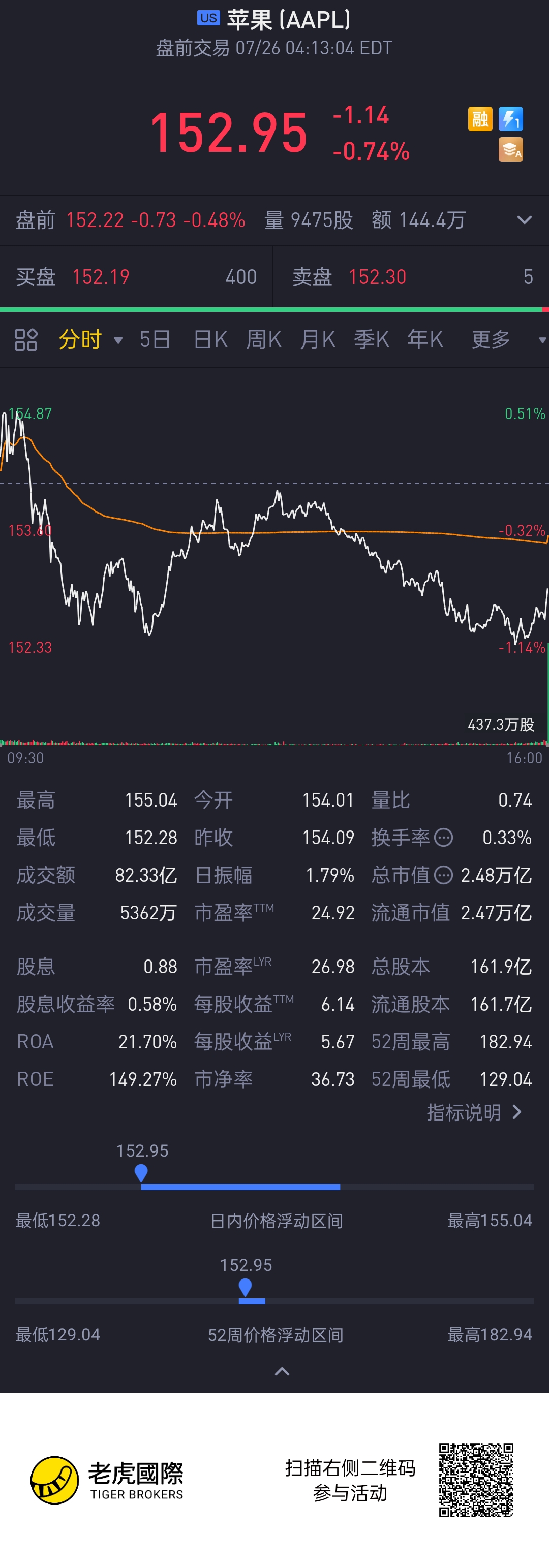Viewport: 549px width, 1568px height.
Task: Collapse the stock details panel
Action: (282, 1371)
